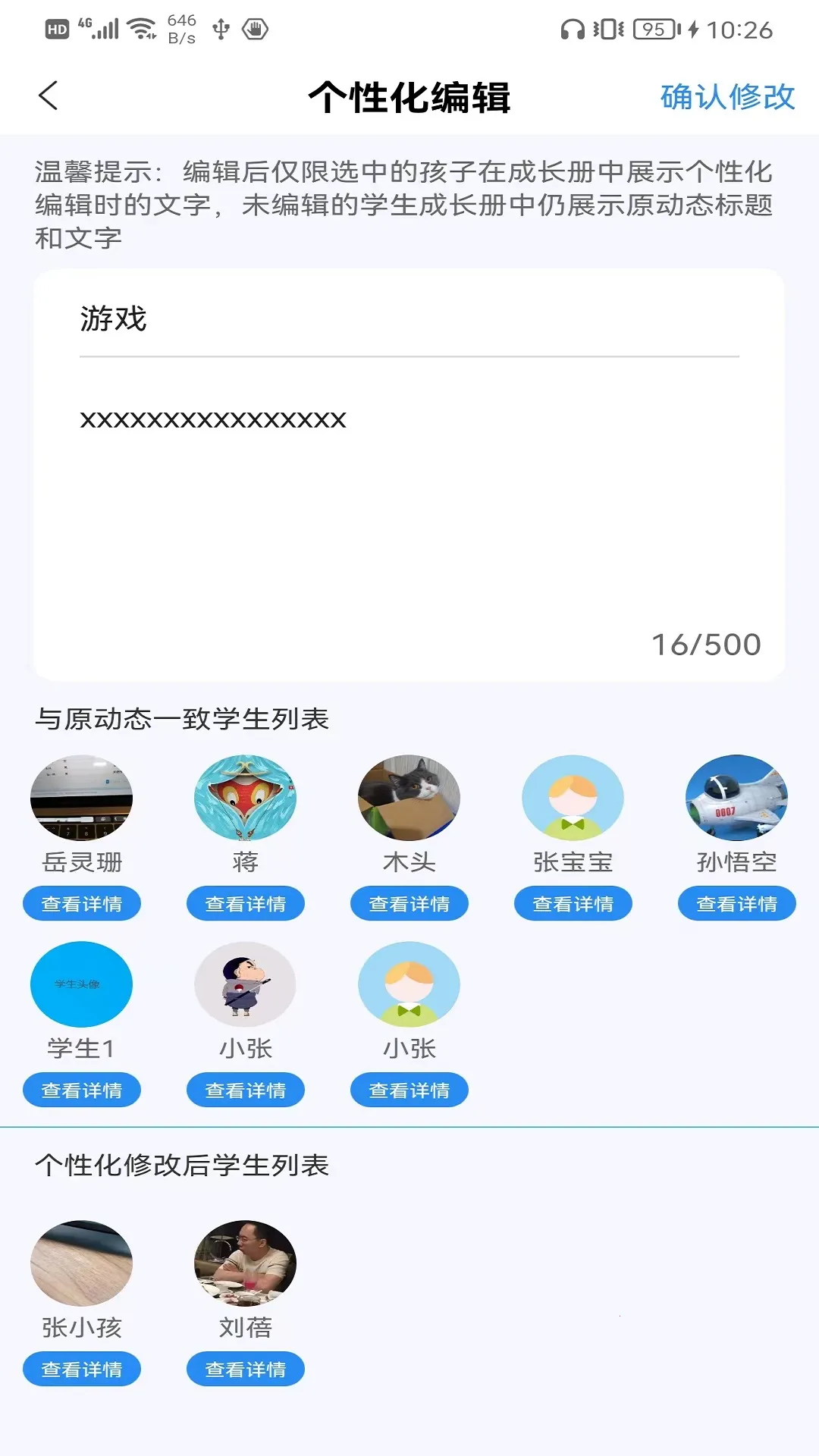Image resolution: width=819 pixels, height=1456 pixels.
Task: Open 查看详情 for student 蒋
Action: tap(245, 903)
